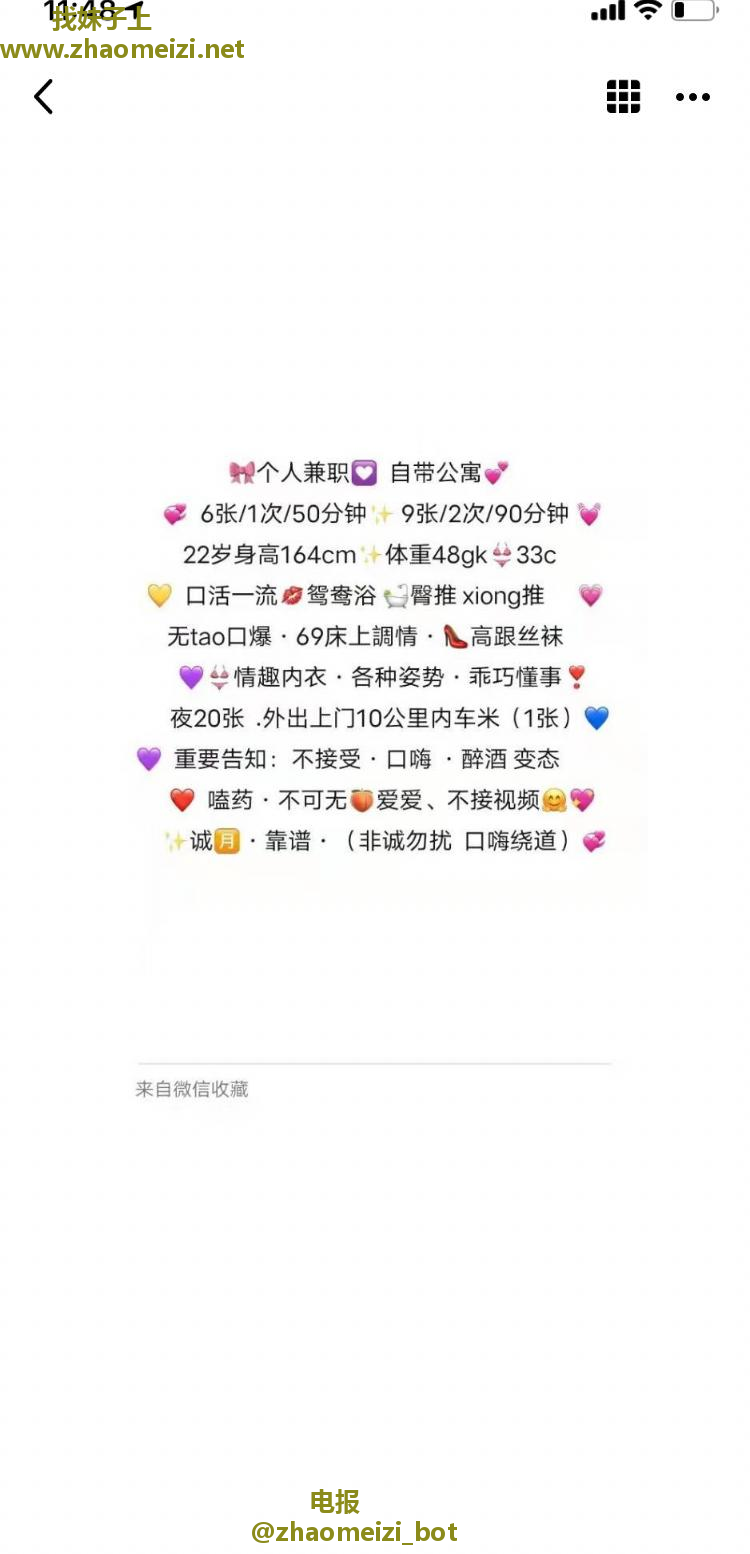The image size is (750, 1554).
Task: Tap the 22岁身高164cm text line
Action: [x=375, y=556]
